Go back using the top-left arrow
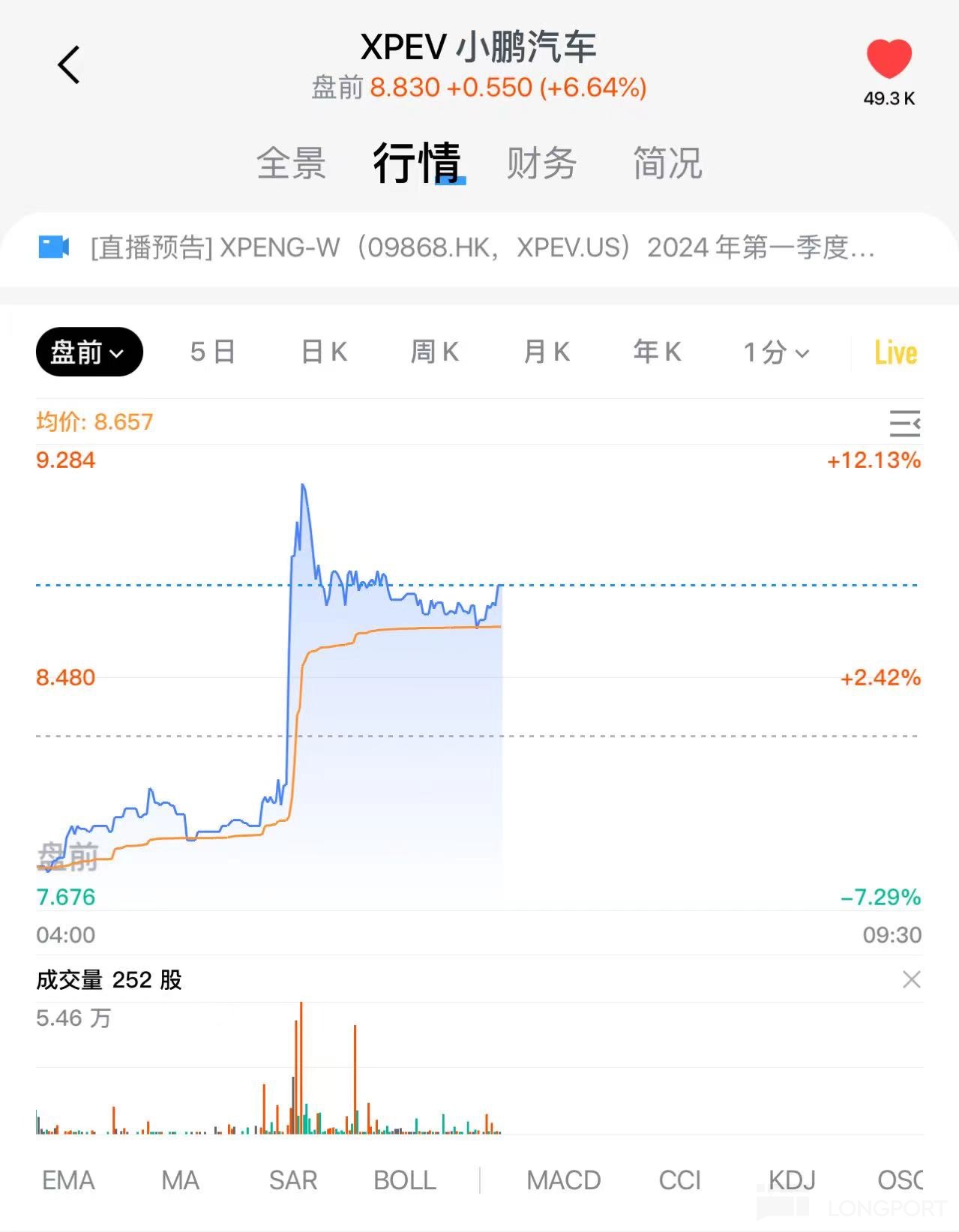The image size is (959, 1232). point(69,65)
